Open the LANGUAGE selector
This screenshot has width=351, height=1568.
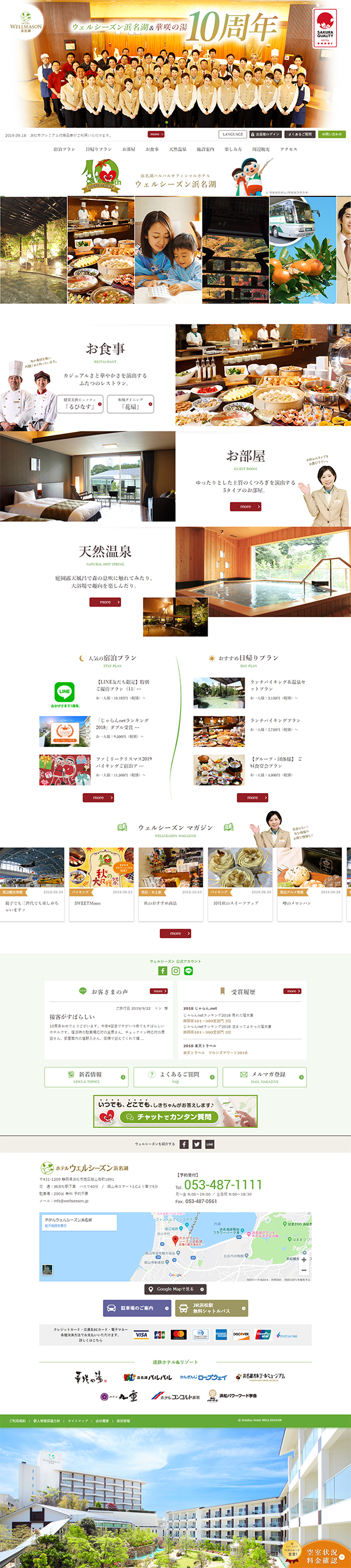coord(233,134)
